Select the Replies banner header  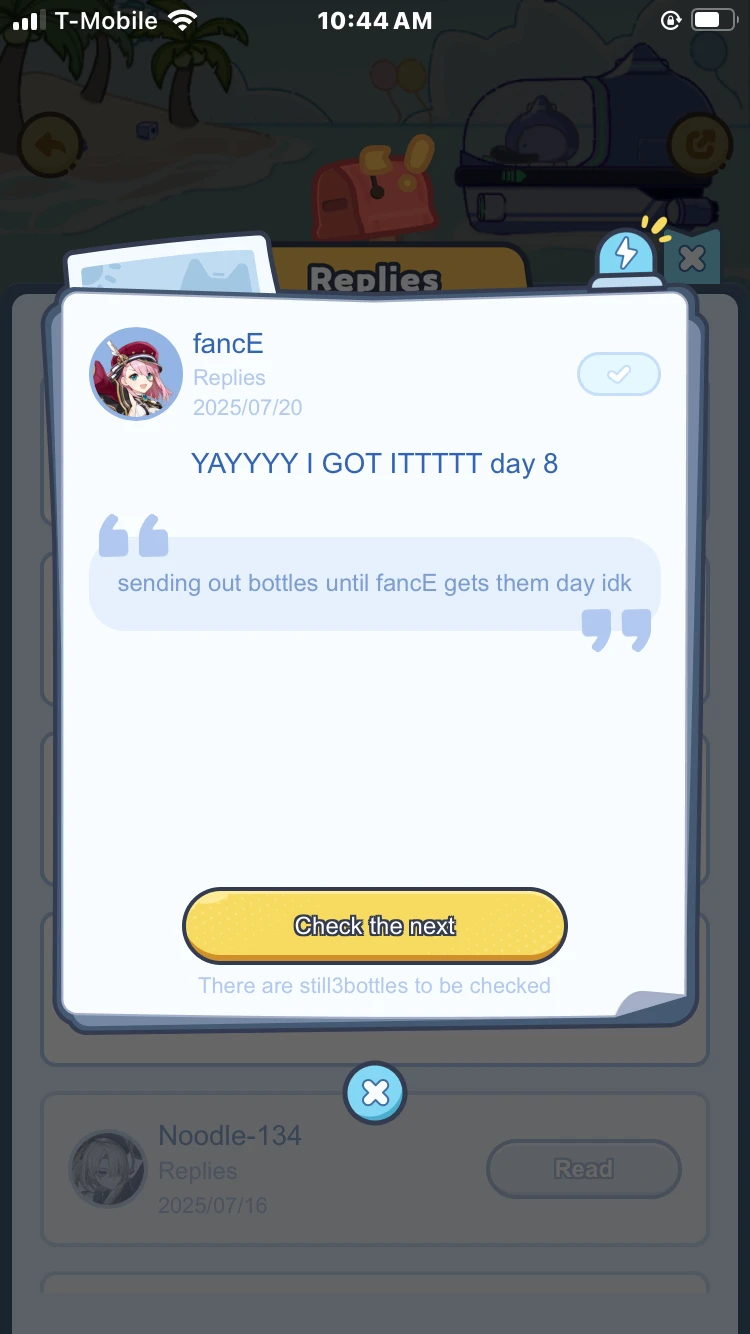tap(375, 280)
